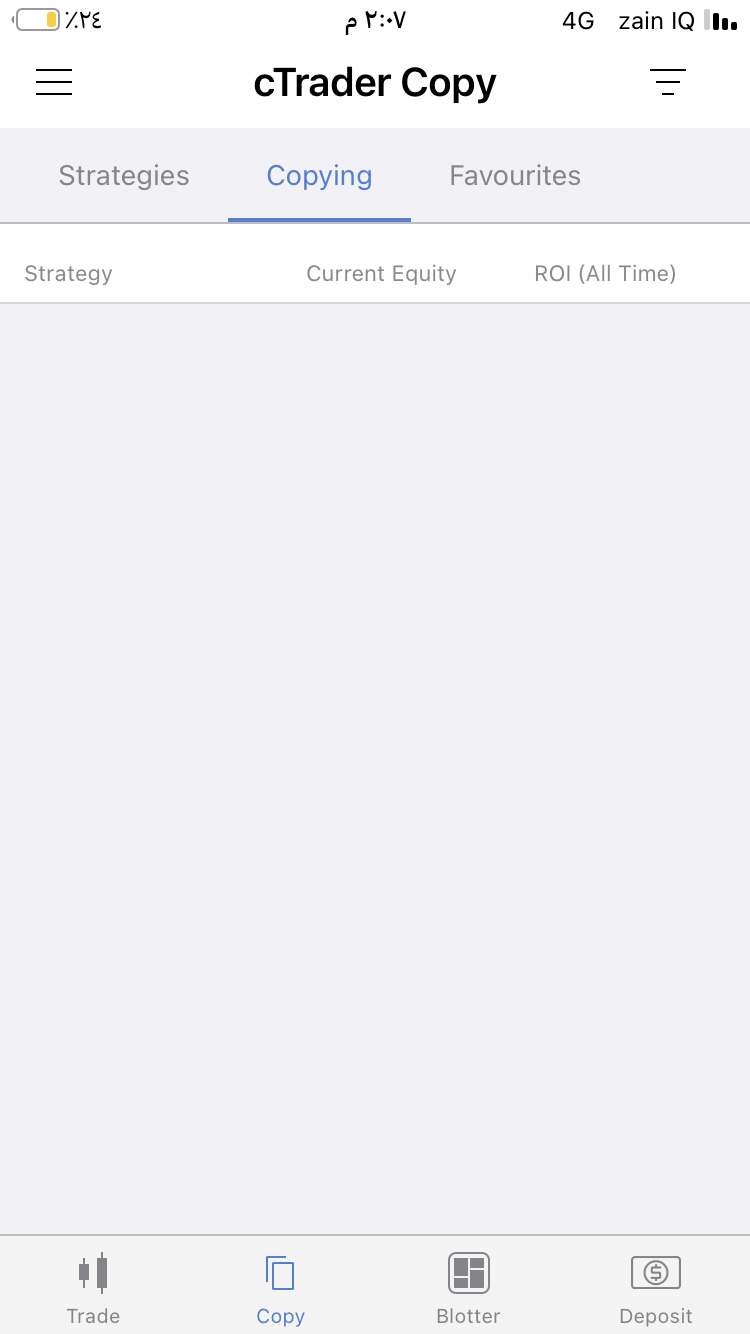Open the filter options icon
Viewport: 750px width, 1334px height.
coord(668,82)
